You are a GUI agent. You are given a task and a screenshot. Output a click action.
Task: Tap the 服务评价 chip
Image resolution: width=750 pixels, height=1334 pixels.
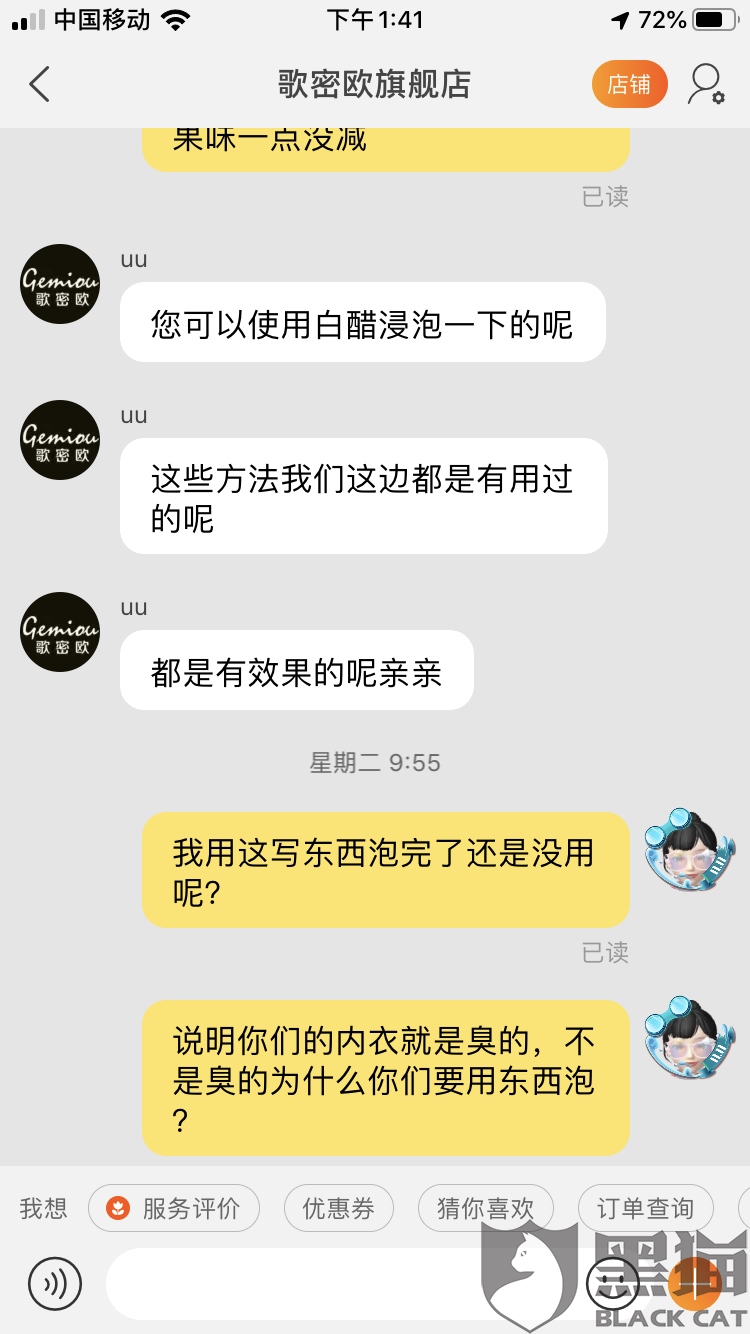(174, 1208)
